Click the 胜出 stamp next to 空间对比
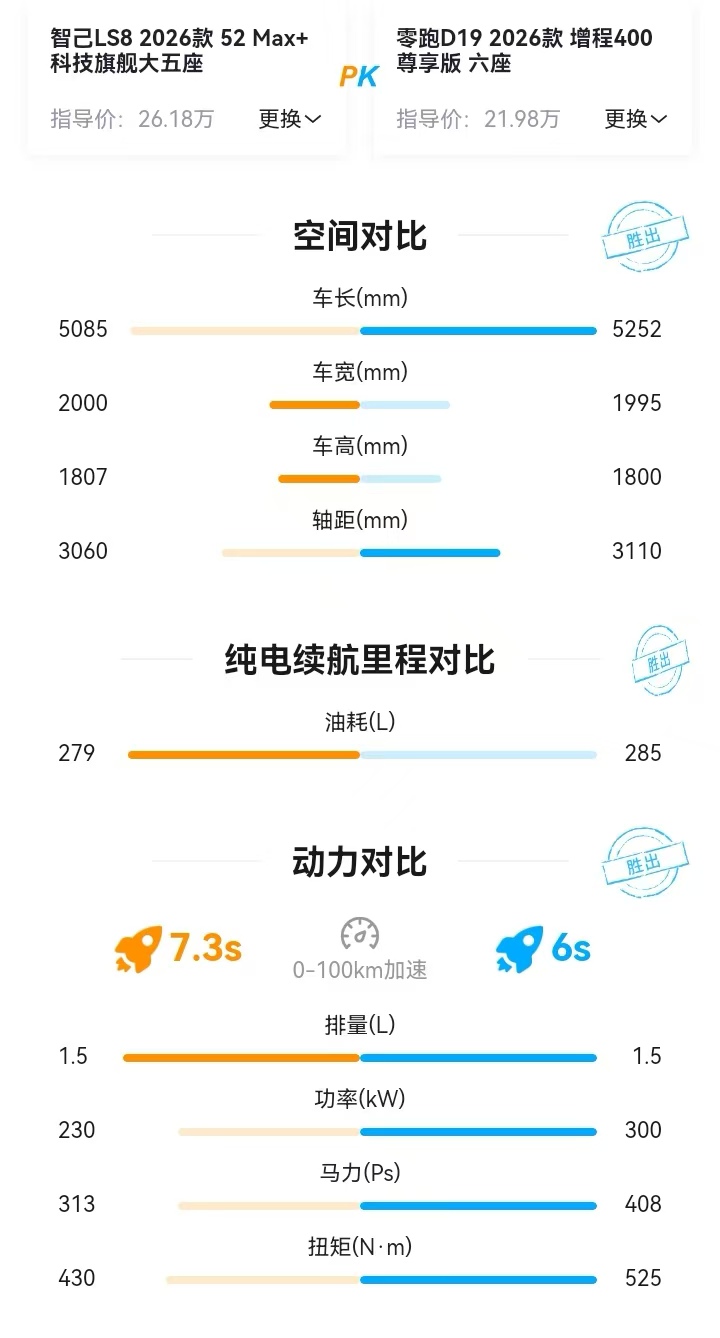This screenshot has height=1338, width=720. [x=645, y=237]
